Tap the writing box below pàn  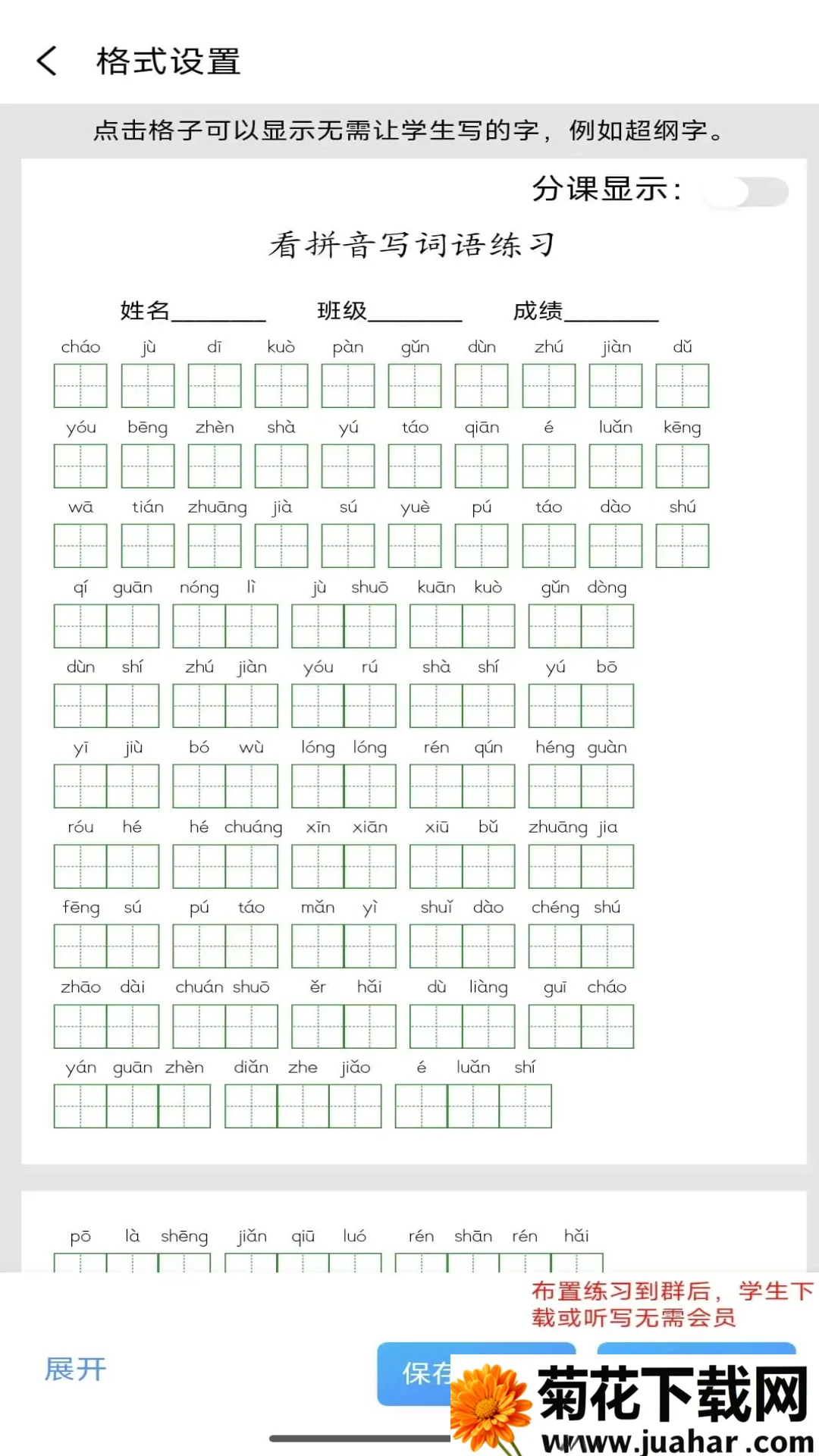(348, 385)
